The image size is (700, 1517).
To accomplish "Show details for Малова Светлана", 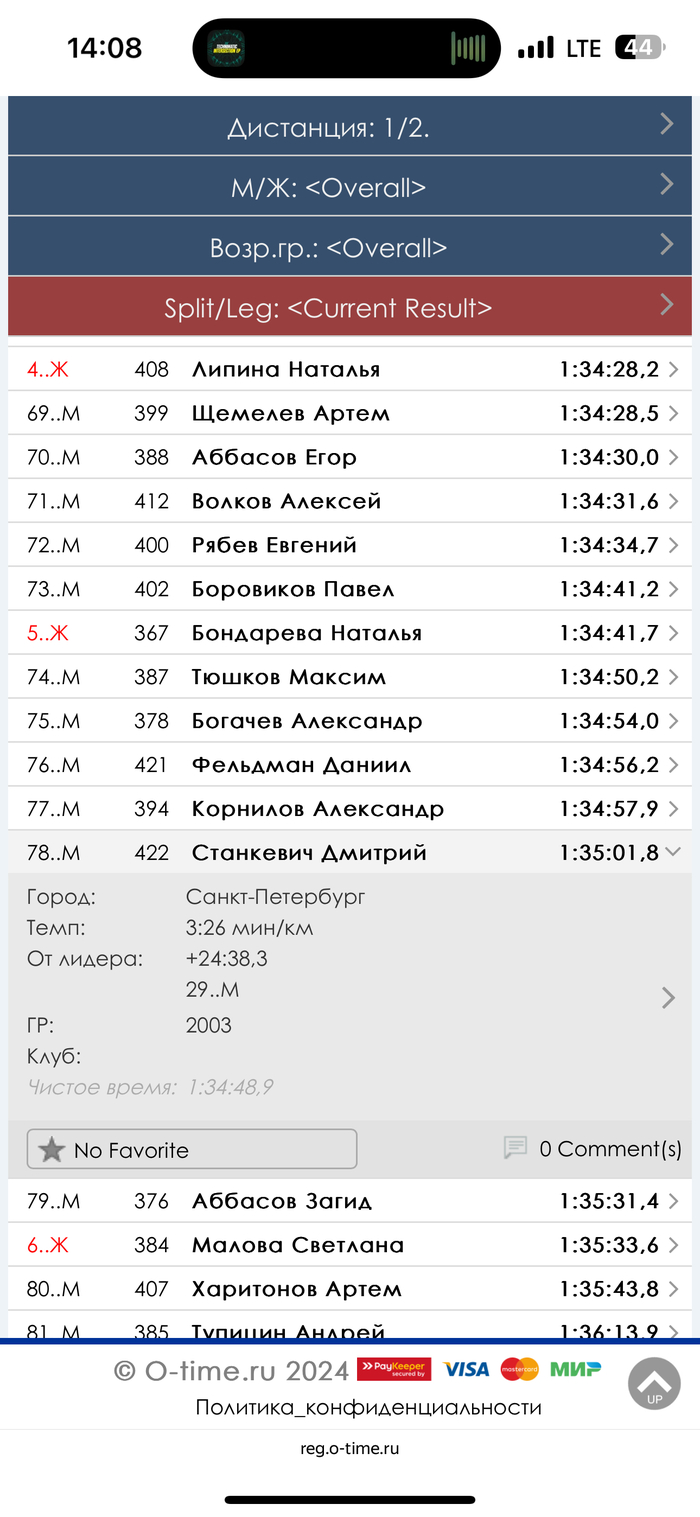I will coord(350,1246).
